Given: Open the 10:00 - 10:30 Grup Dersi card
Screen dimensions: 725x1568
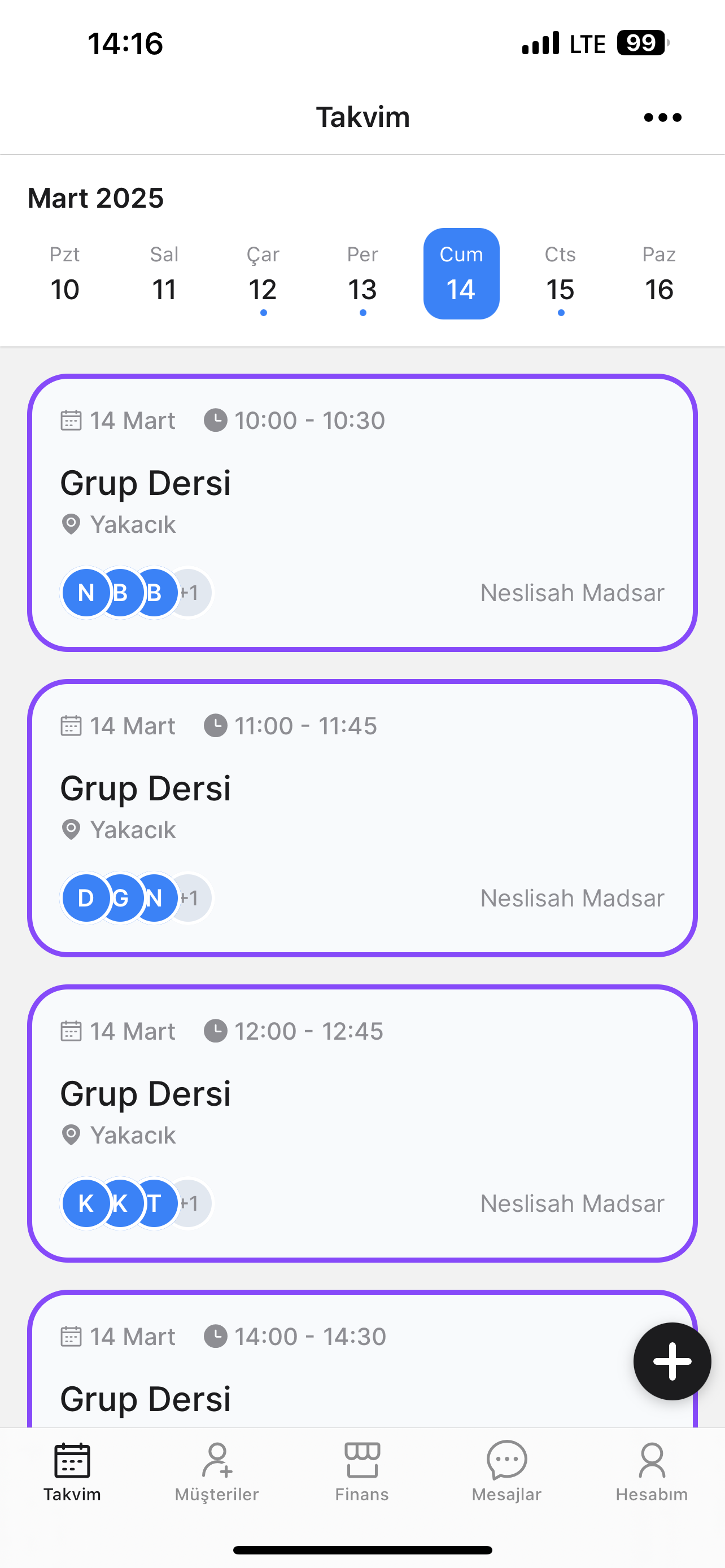Looking at the screenshot, I should [x=362, y=513].
